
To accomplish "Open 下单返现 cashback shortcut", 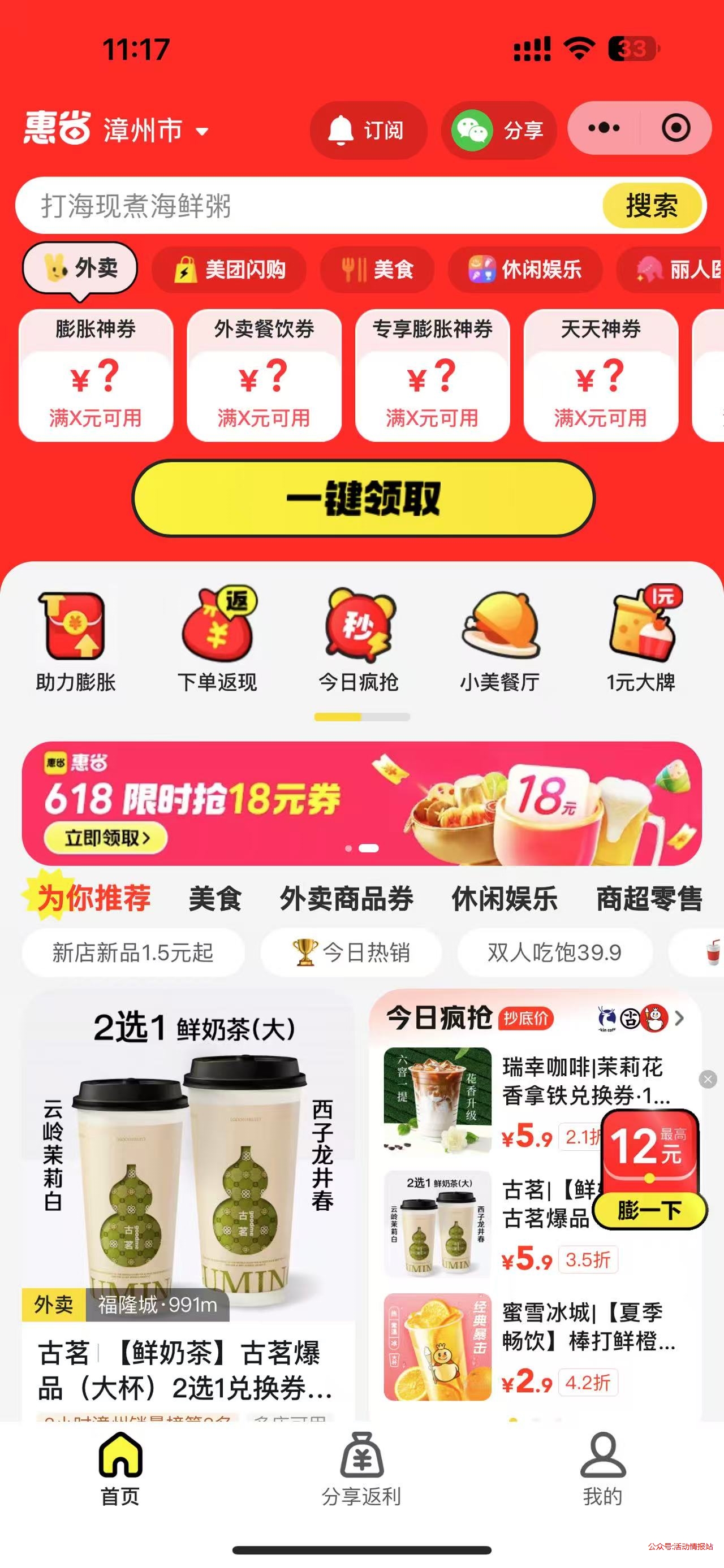I will pyautogui.click(x=217, y=642).
